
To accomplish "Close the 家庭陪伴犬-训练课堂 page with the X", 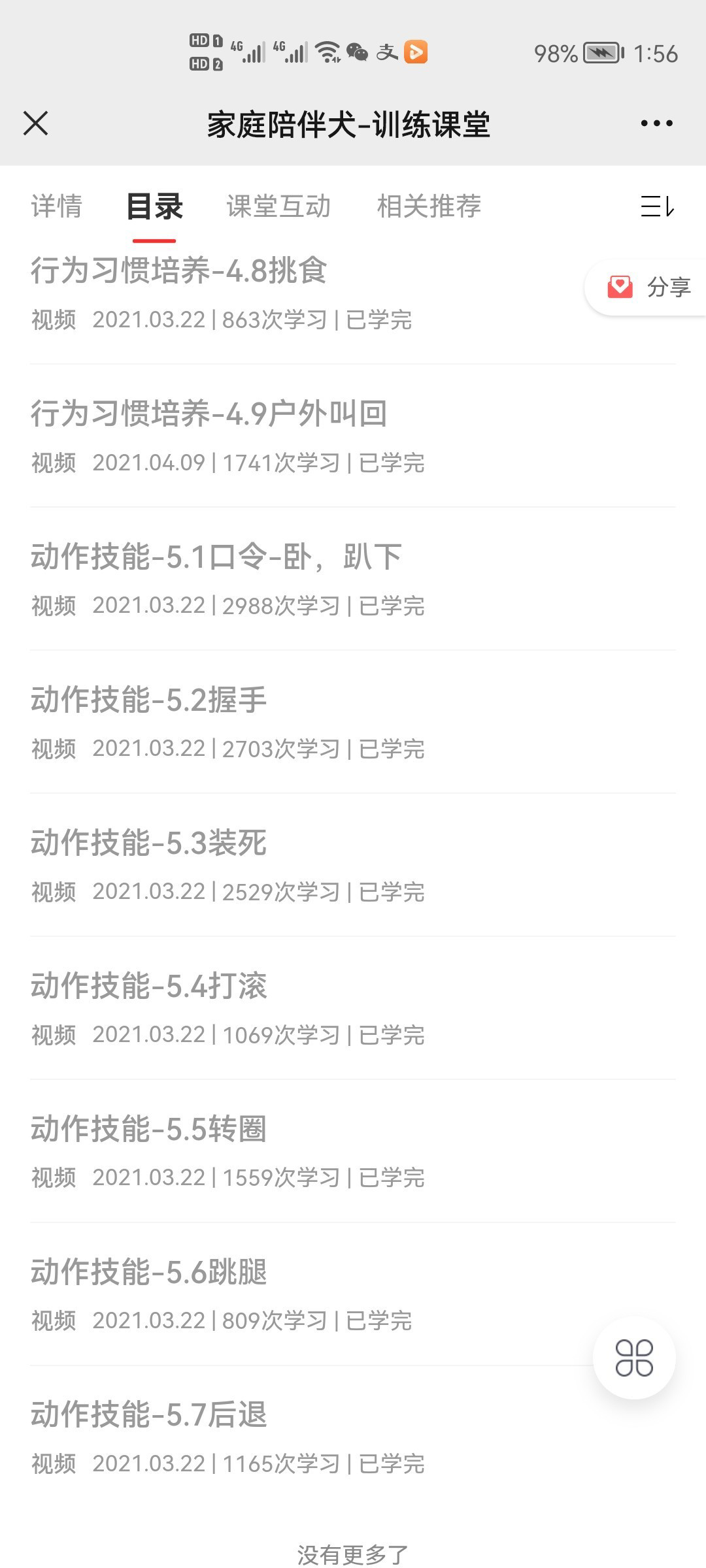I will pyautogui.click(x=36, y=124).
